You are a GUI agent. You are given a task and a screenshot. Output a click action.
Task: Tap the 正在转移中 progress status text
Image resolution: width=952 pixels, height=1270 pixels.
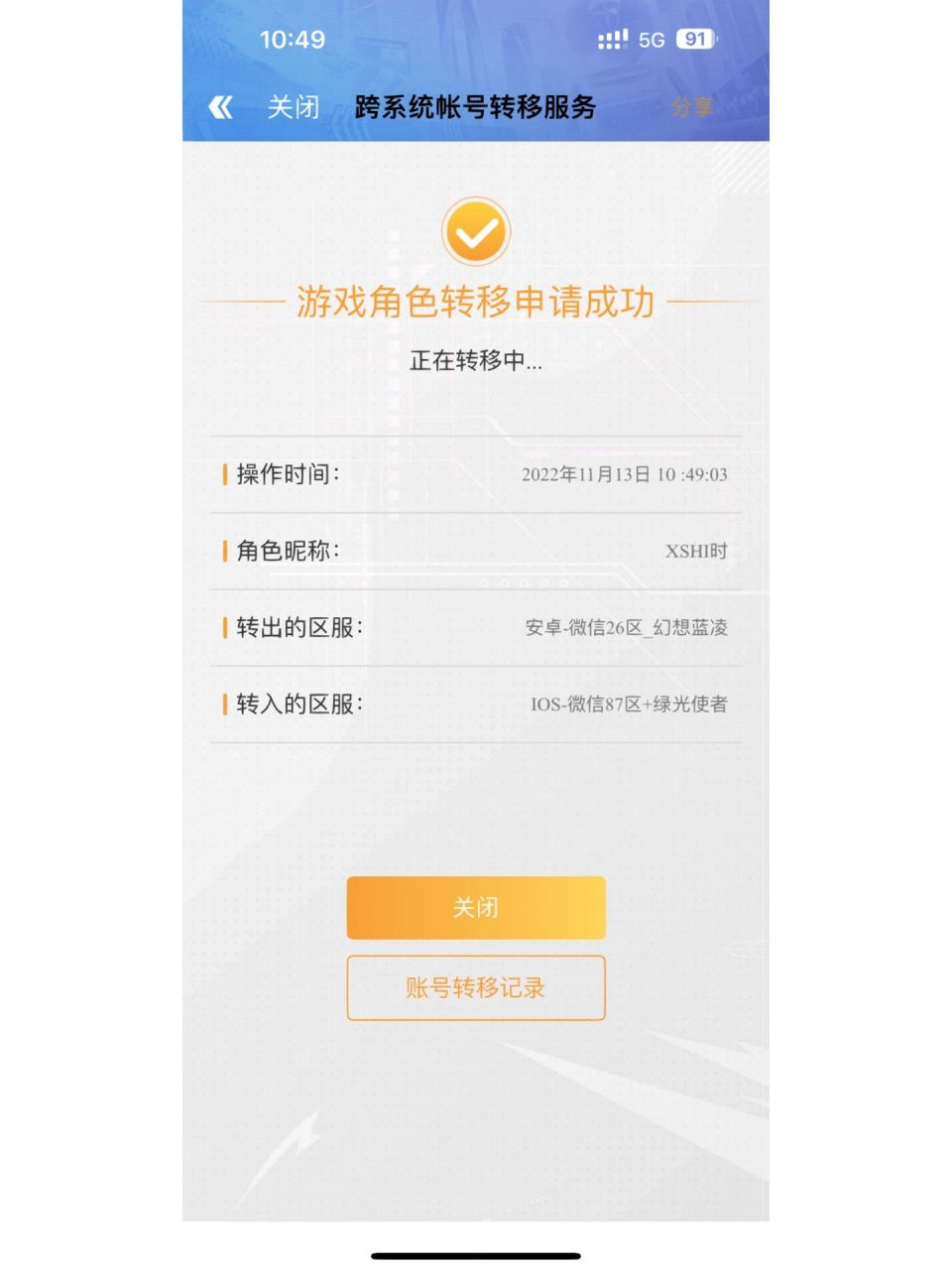pyautogui.click(x=475, y=361)
